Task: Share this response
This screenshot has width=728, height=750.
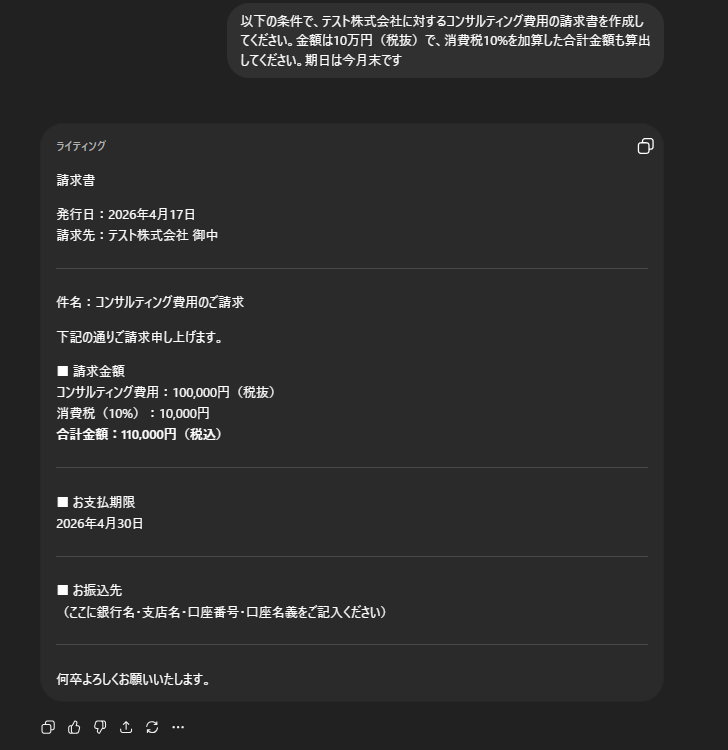Action: pos(126,727)
